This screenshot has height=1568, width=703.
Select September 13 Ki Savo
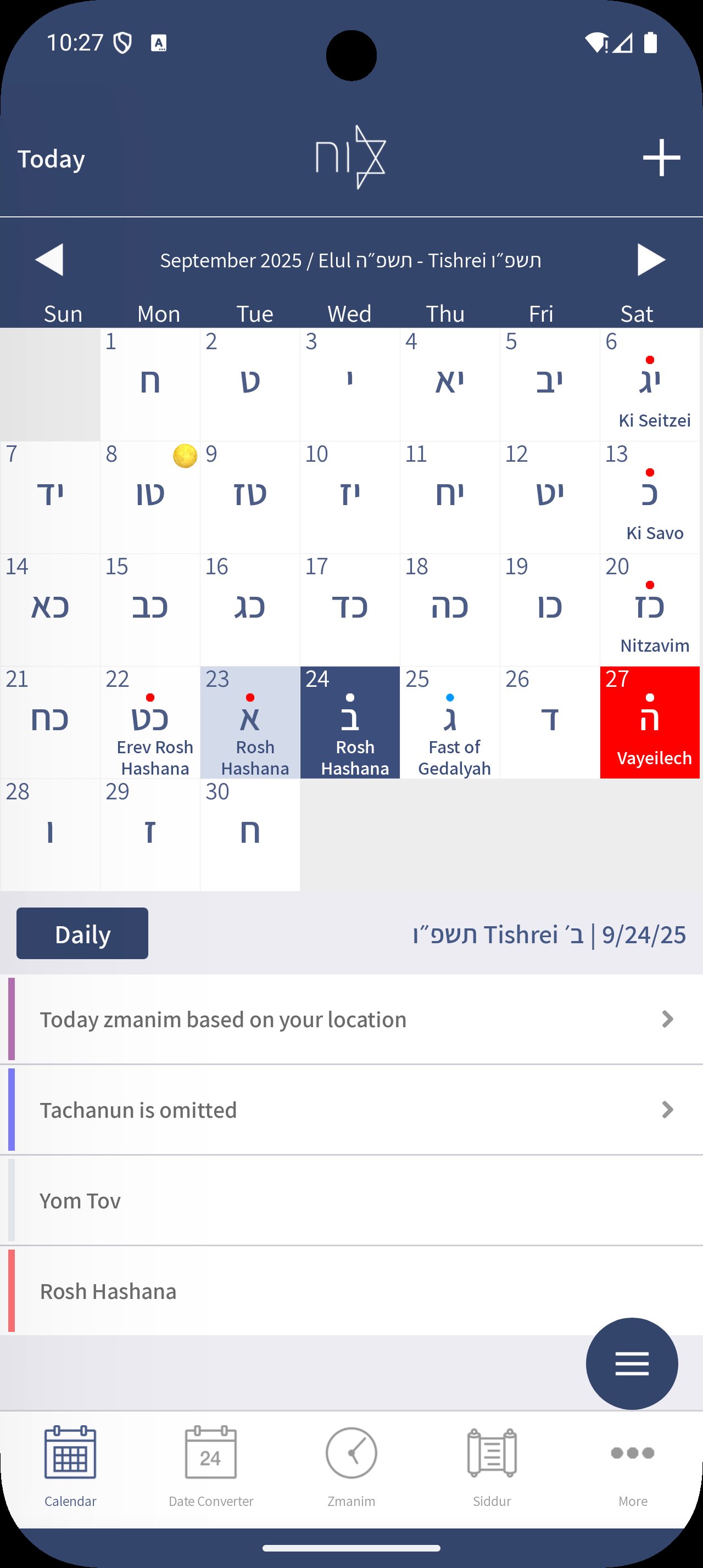pyautogui.click(x=649, y=497)
